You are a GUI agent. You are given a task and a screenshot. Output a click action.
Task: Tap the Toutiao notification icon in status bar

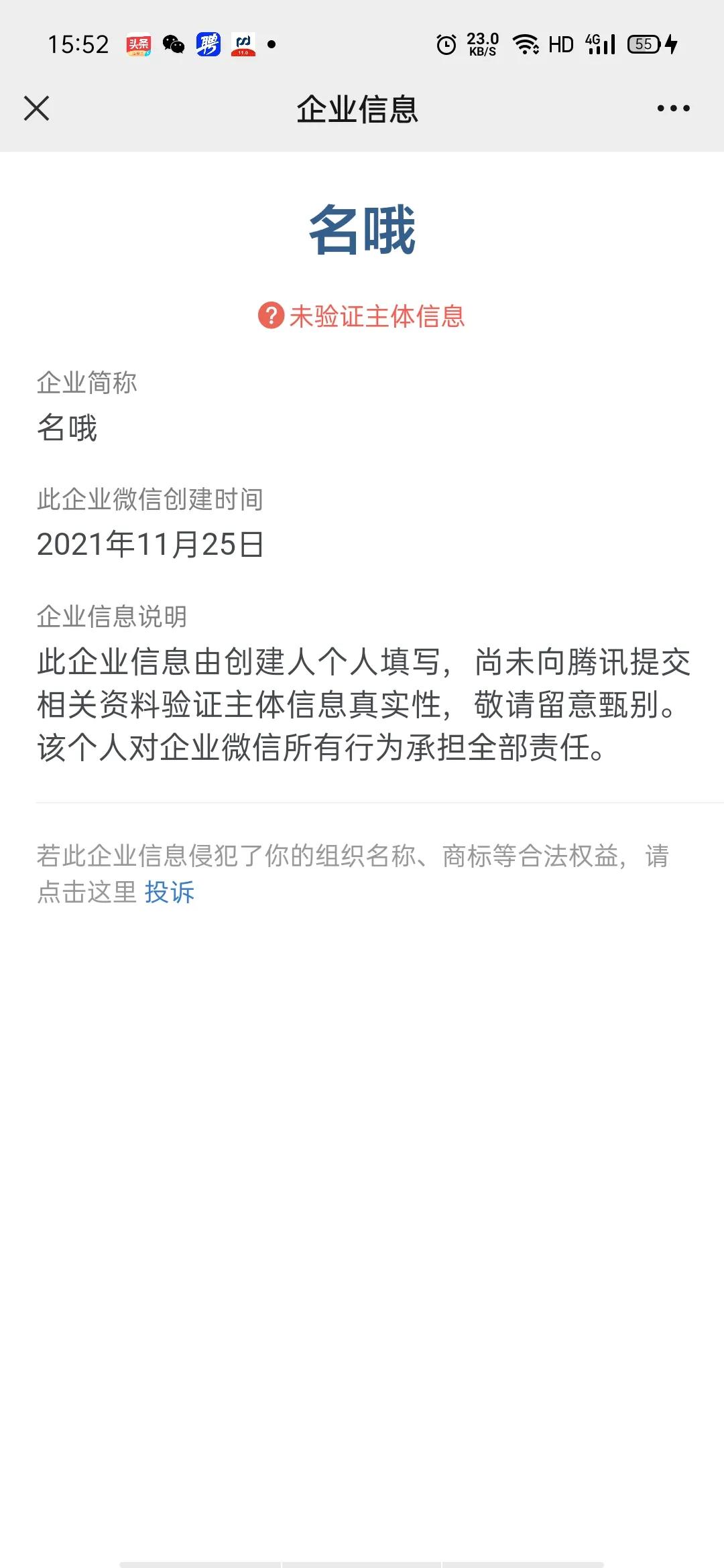[x=137, y=44]
